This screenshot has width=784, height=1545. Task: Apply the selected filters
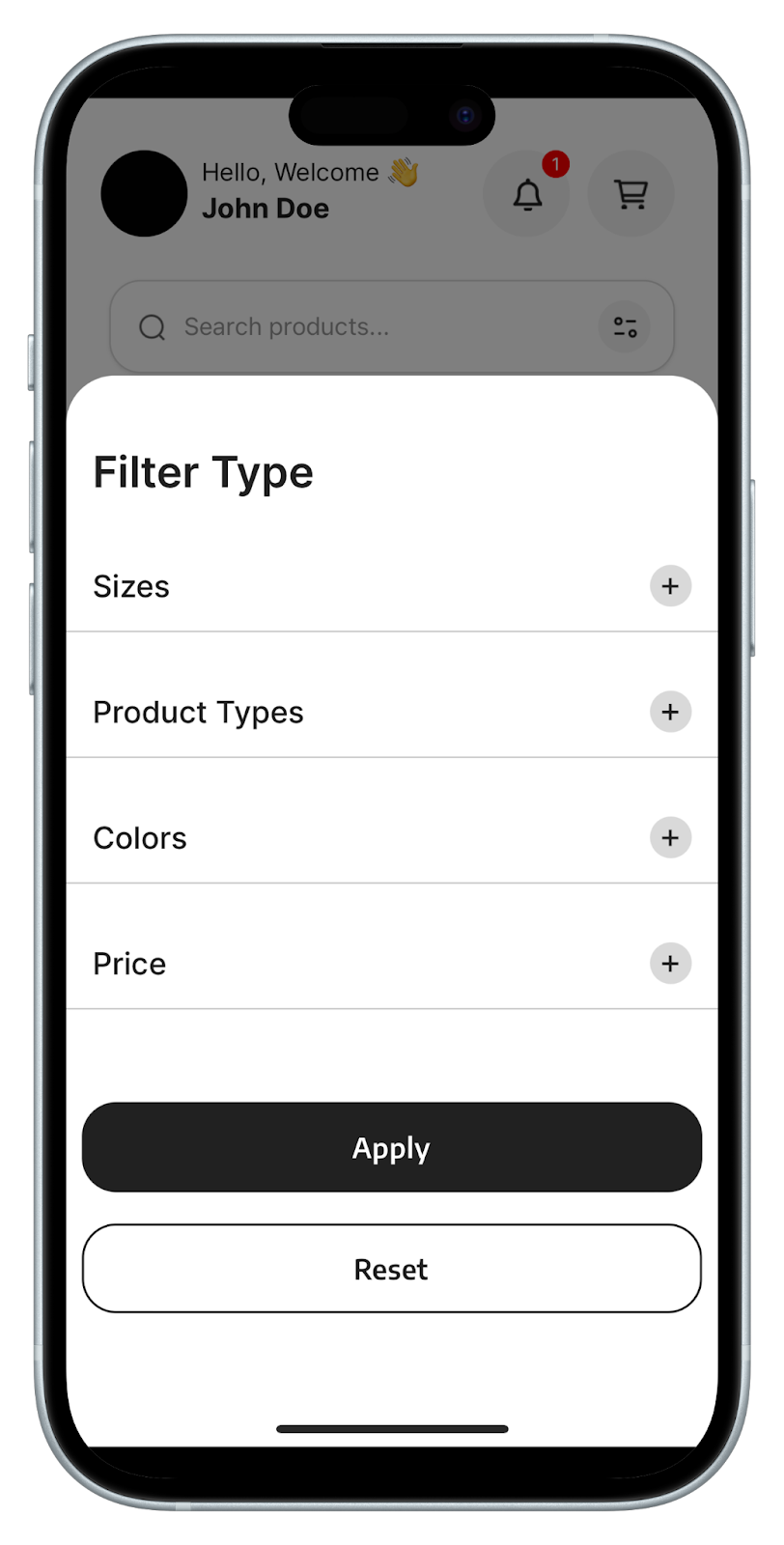click(x=392, y=1147)
